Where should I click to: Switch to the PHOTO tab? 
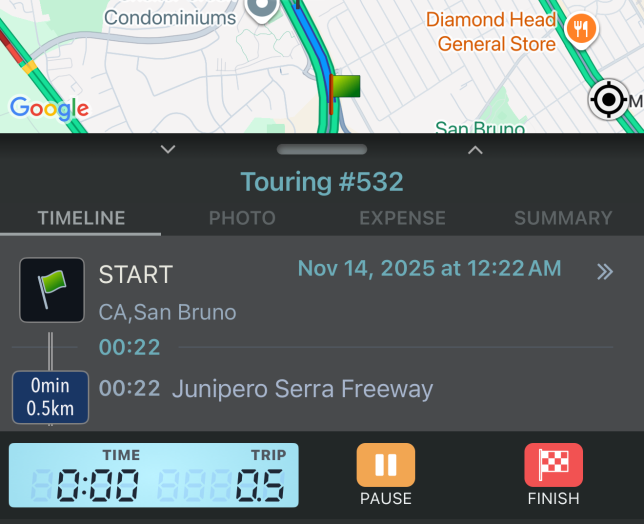tap(242, 218)
